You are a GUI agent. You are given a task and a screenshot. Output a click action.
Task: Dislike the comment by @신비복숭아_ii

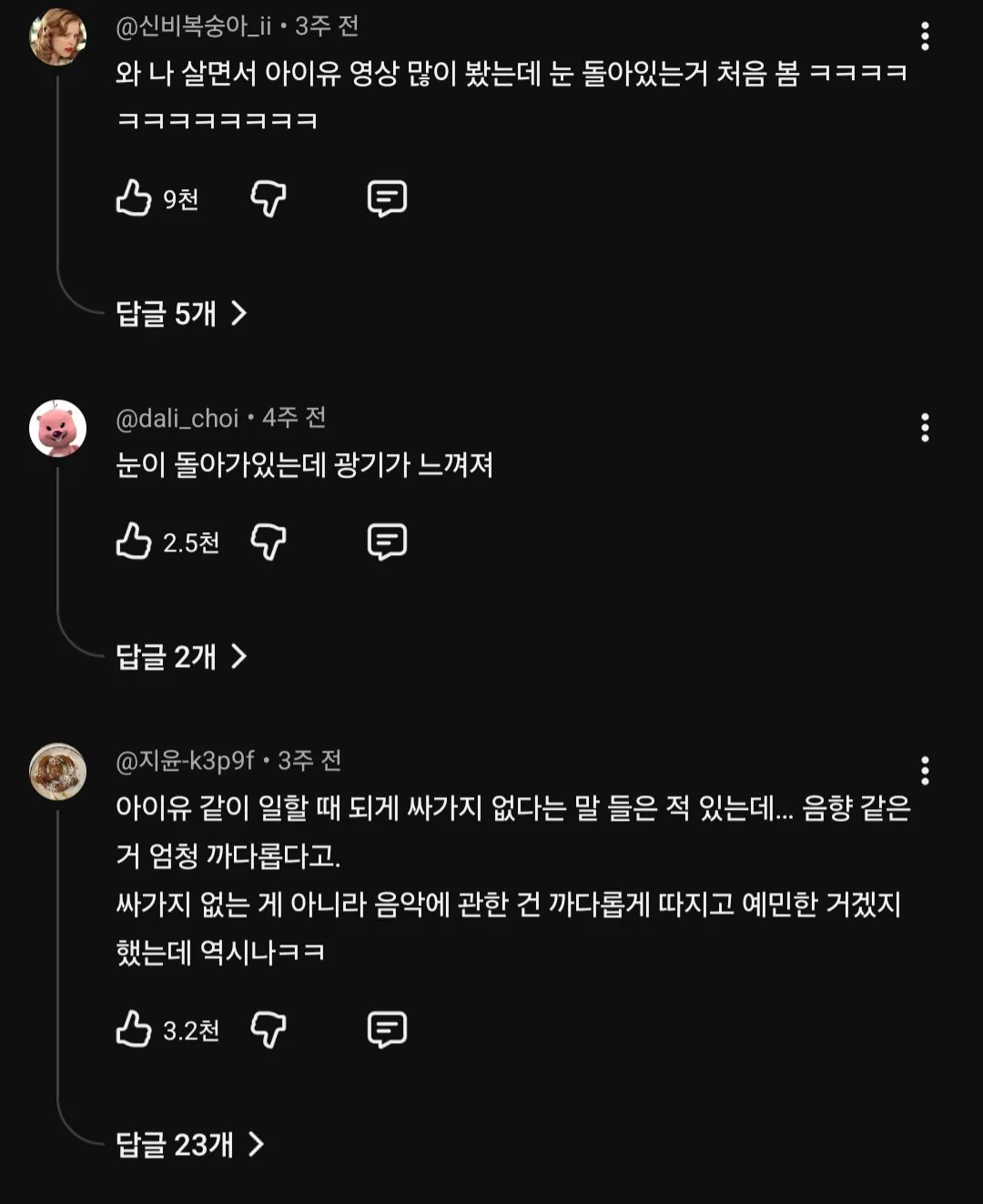[269, 197]
